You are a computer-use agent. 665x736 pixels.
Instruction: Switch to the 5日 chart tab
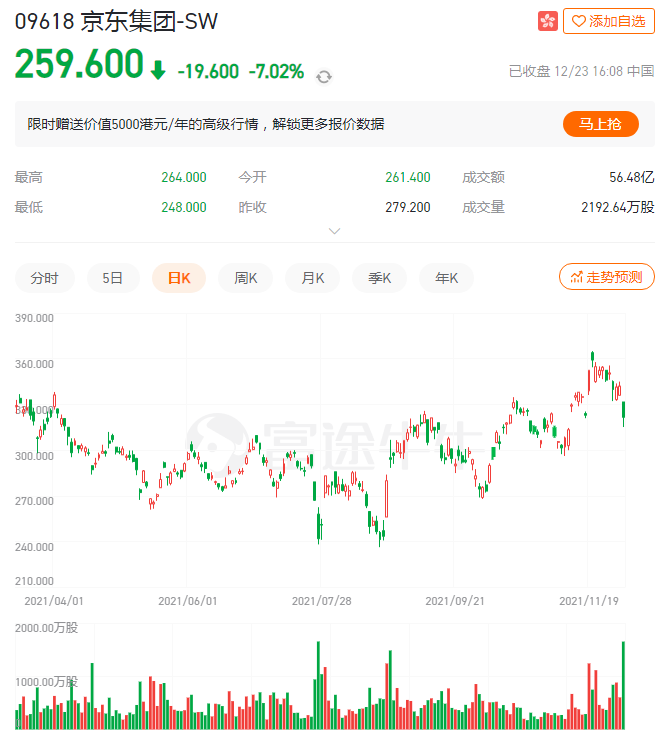pos(112,278)
